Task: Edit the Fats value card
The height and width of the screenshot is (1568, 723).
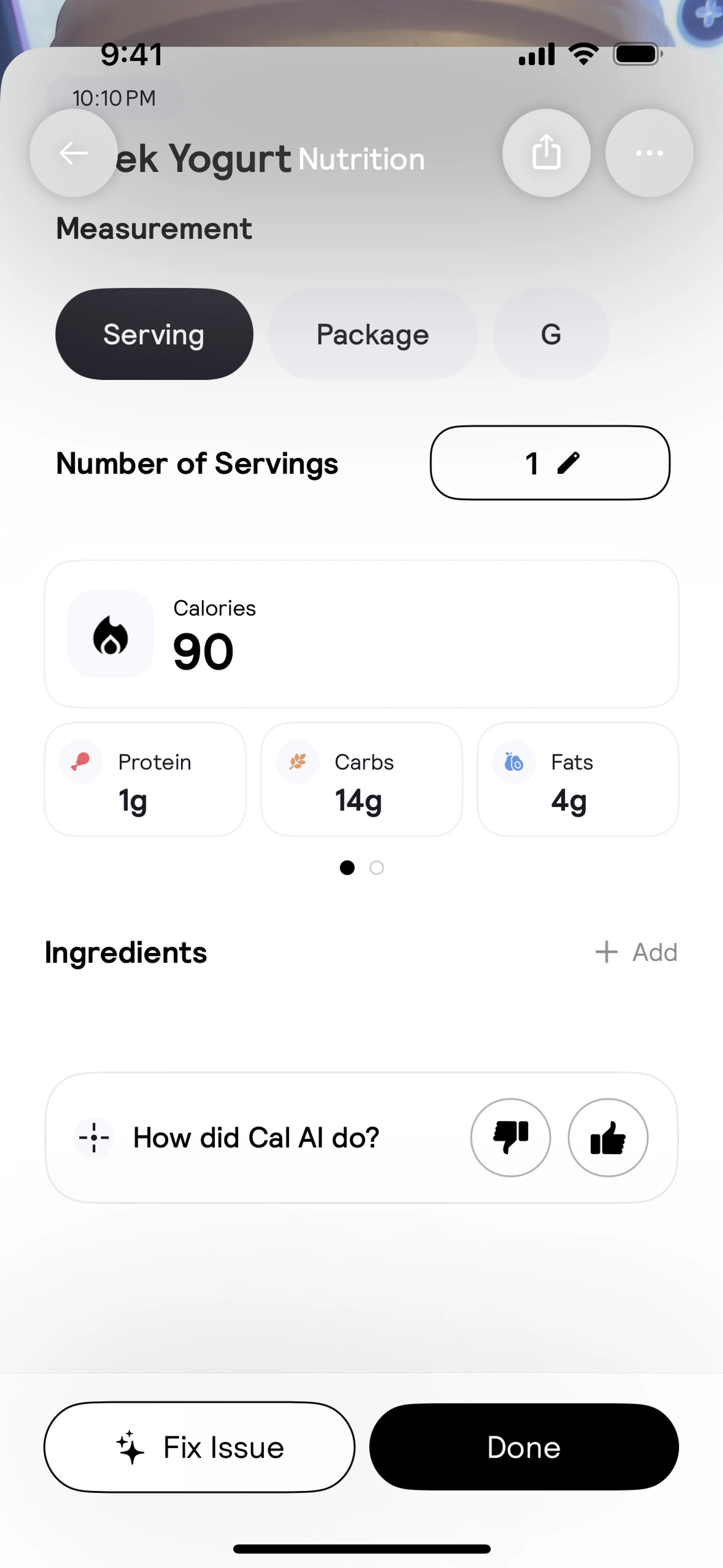Action: pyautogui.click(x=578, y=780)
